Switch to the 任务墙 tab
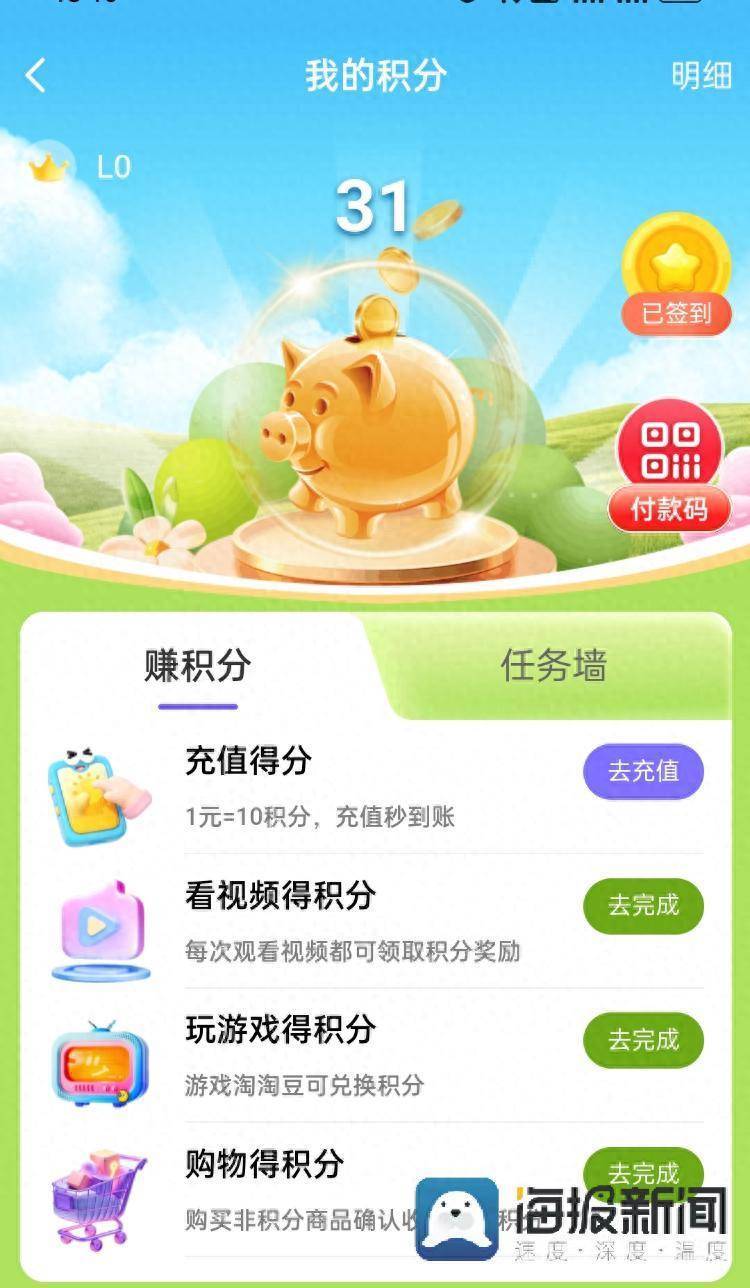This screenshot has height=1288, width=750. [x=553, y=666]
